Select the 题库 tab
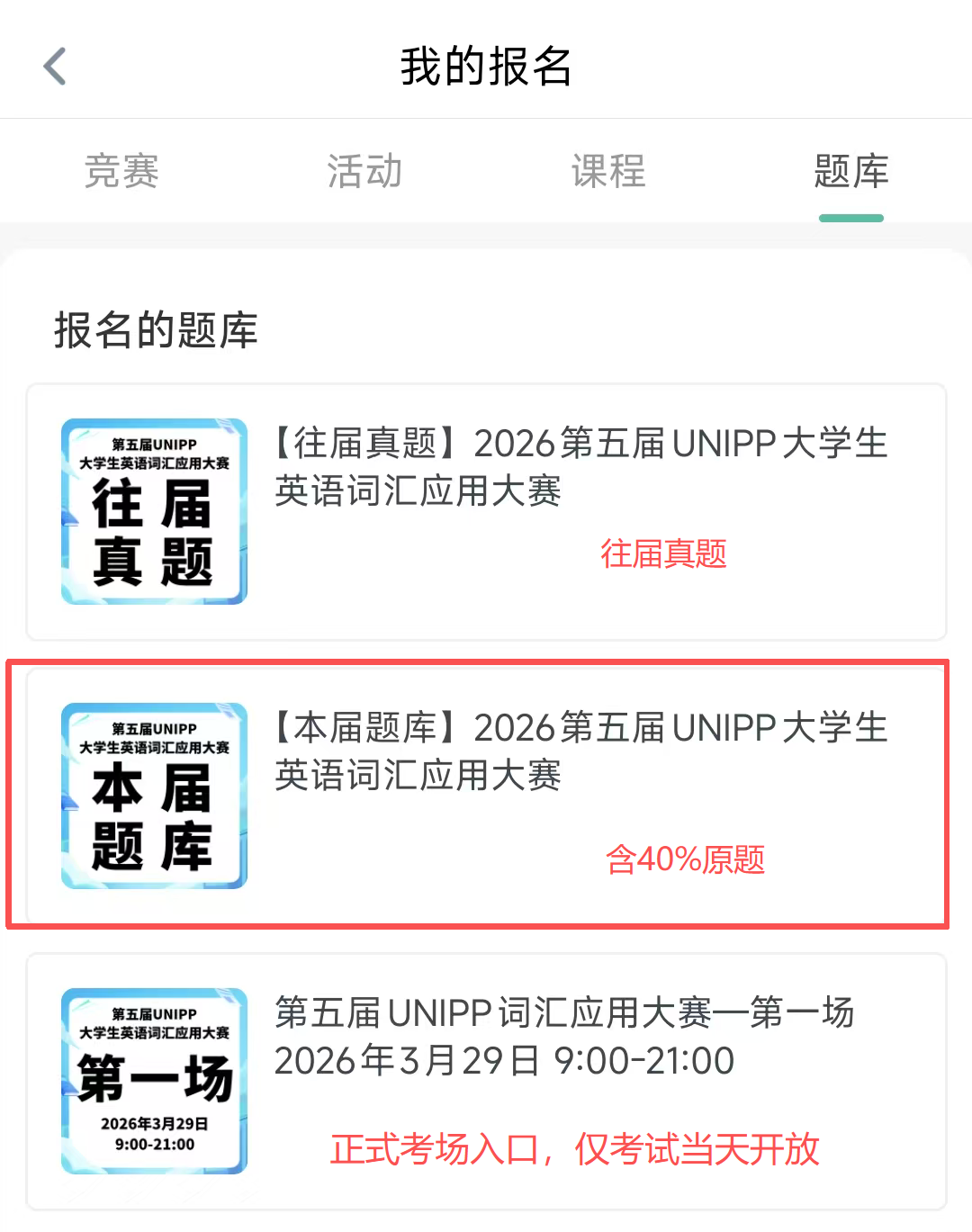This screenshot has width=972, height=1232. (x=850, y=171)
